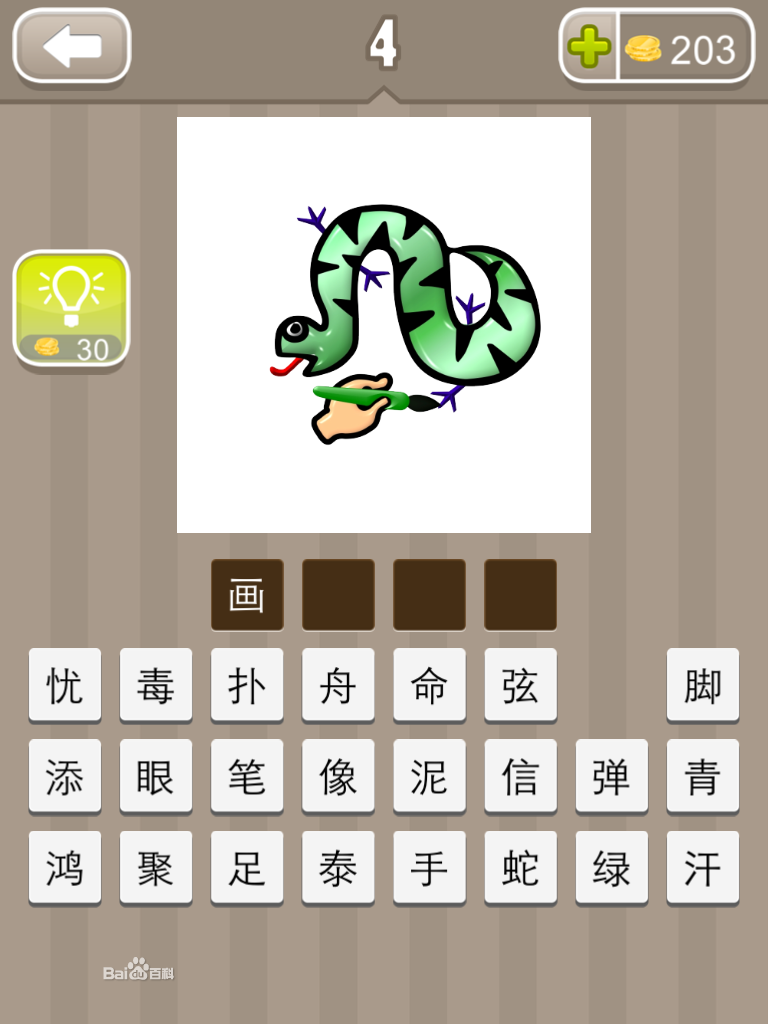Select the 笔 character tile
The height and width of the screenshot is (1024, 768).
[247, 777]
